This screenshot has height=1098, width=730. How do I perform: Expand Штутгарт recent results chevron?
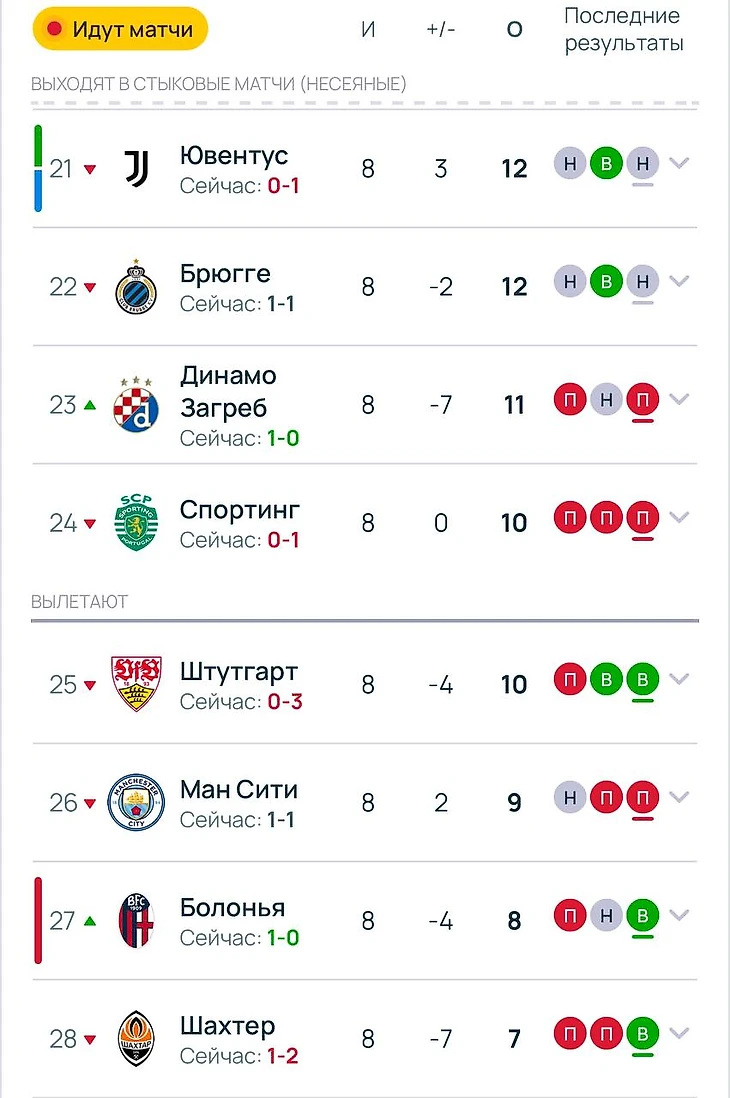[x=680, y=679]
